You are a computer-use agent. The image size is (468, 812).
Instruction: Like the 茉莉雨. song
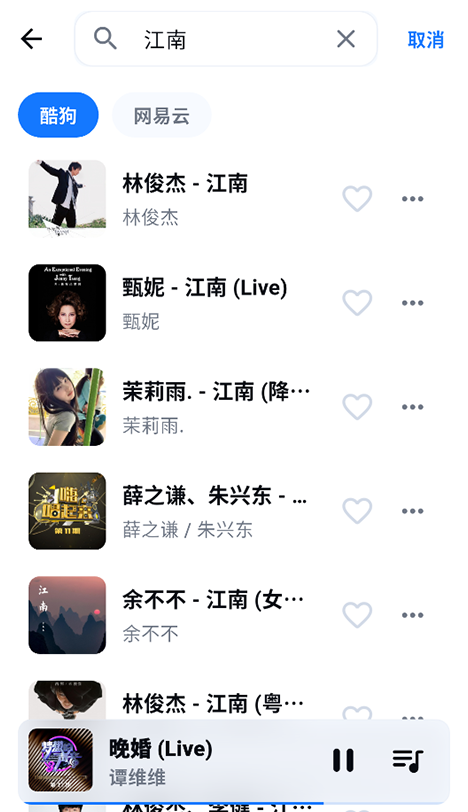tap(357, 407)
